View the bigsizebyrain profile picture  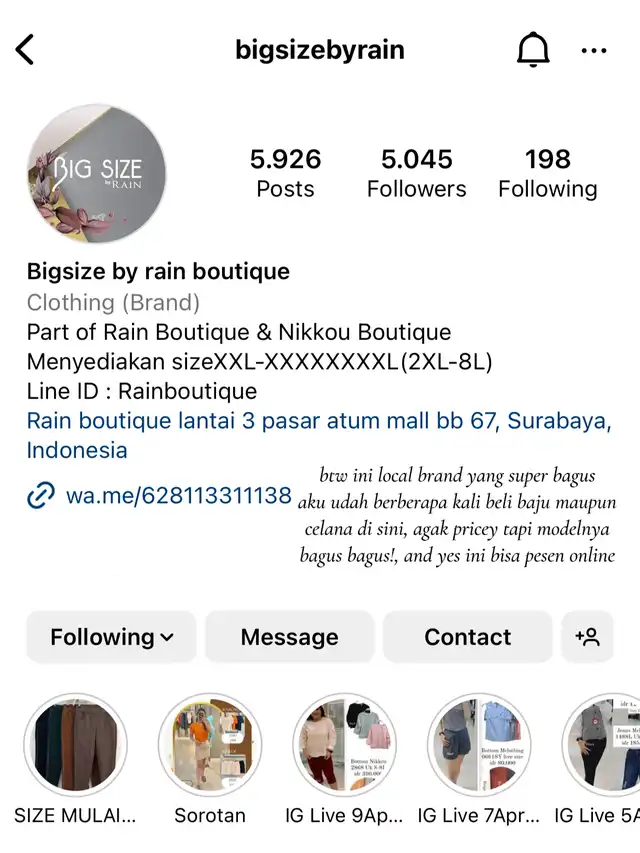[97, 174]
